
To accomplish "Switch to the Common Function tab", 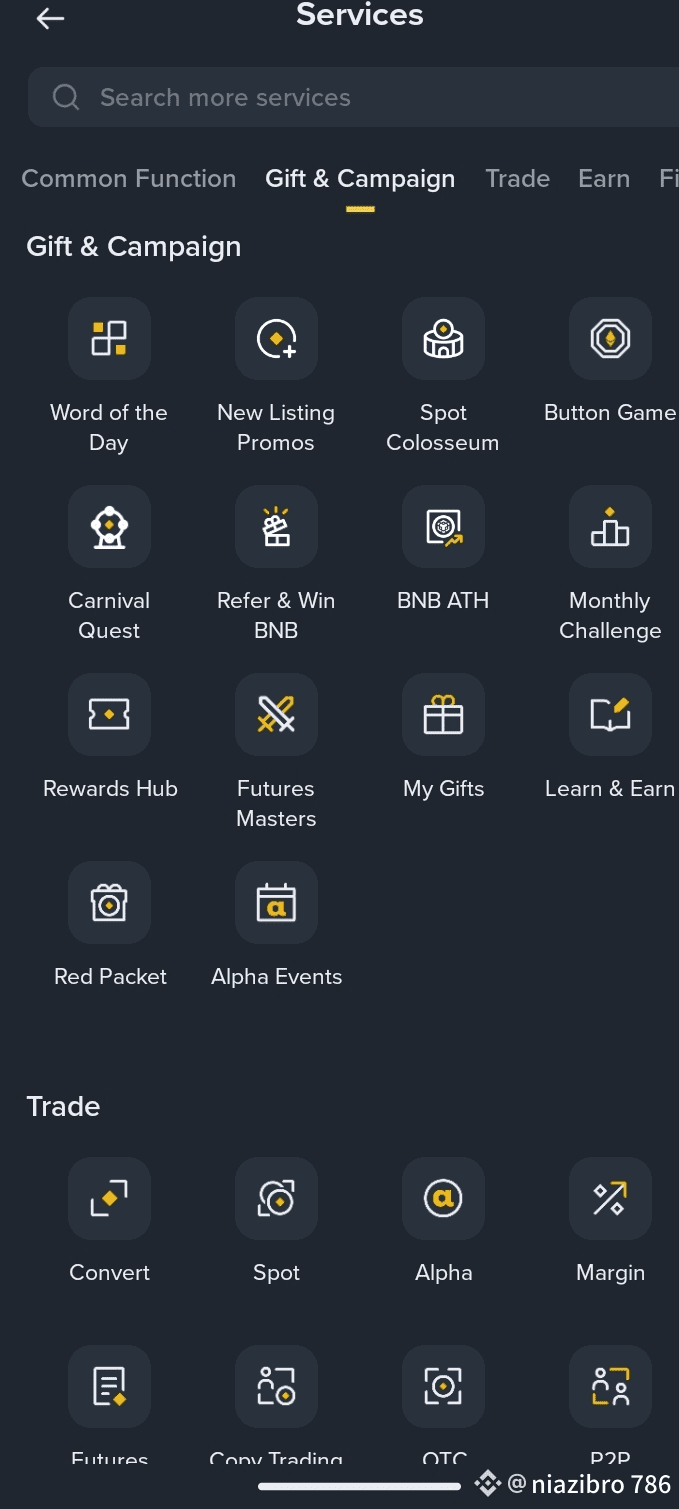I will click(129, 179).
